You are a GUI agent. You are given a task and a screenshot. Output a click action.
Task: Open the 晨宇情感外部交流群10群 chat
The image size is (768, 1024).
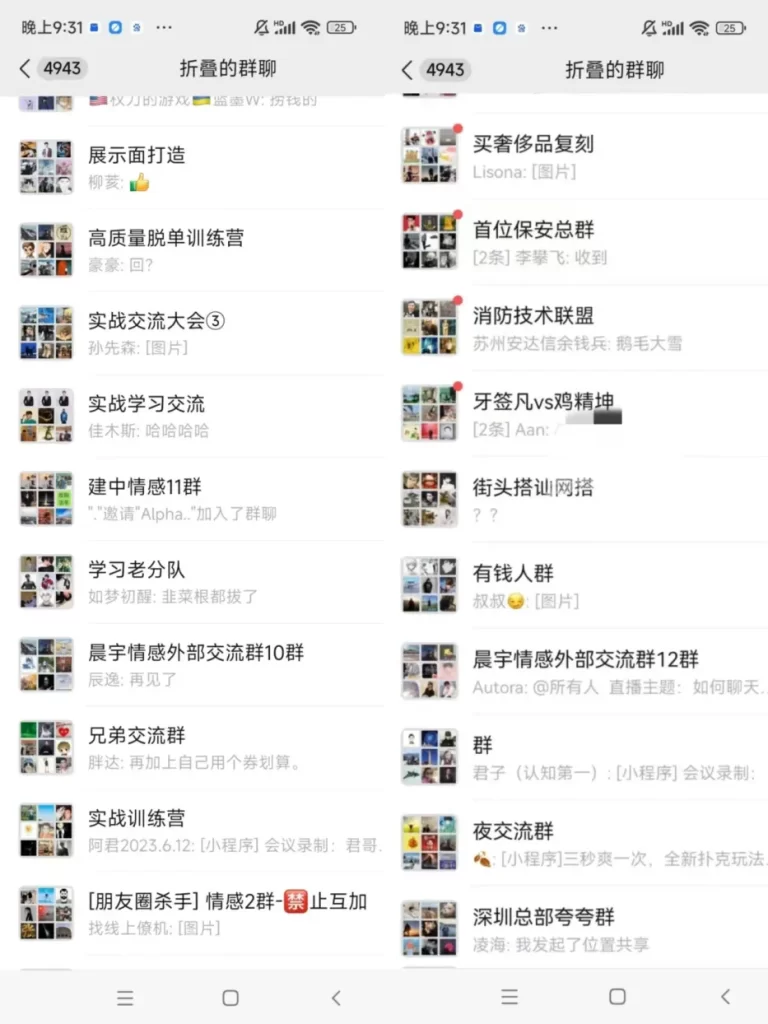tap(200, 665)
